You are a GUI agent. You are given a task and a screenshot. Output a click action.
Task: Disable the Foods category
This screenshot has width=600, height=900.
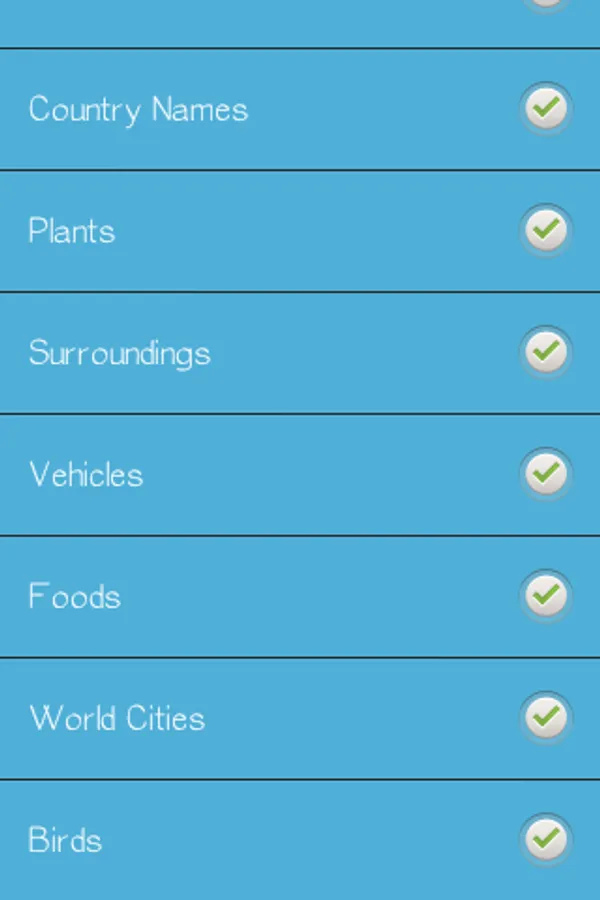pos(546,596)
